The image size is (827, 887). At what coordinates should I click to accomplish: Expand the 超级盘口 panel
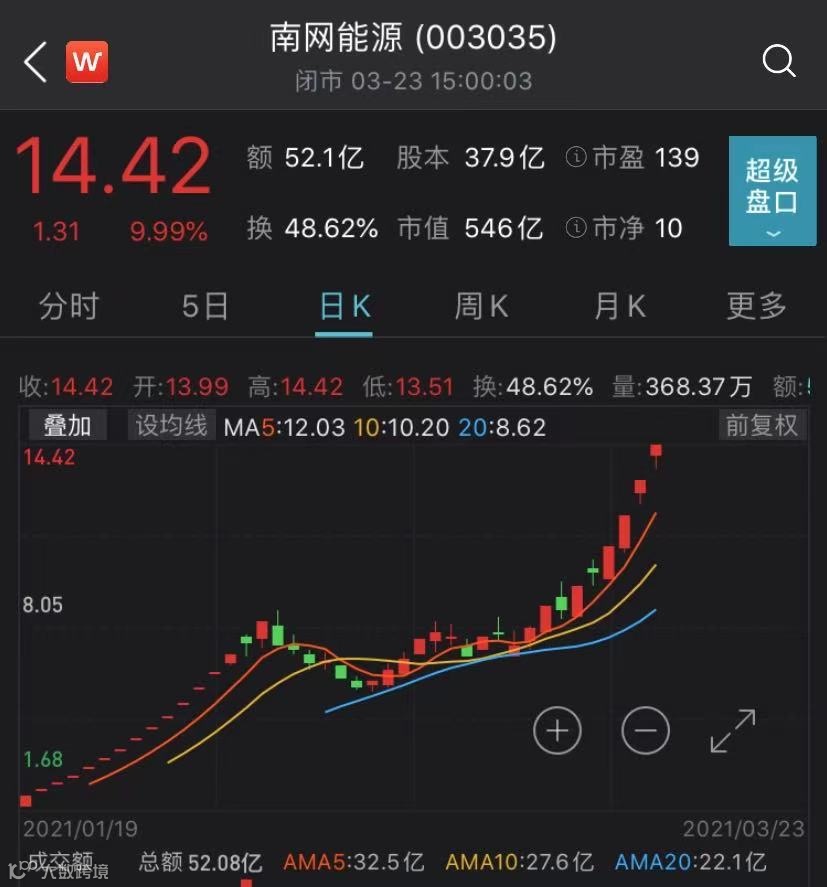[x=771, y=191]
